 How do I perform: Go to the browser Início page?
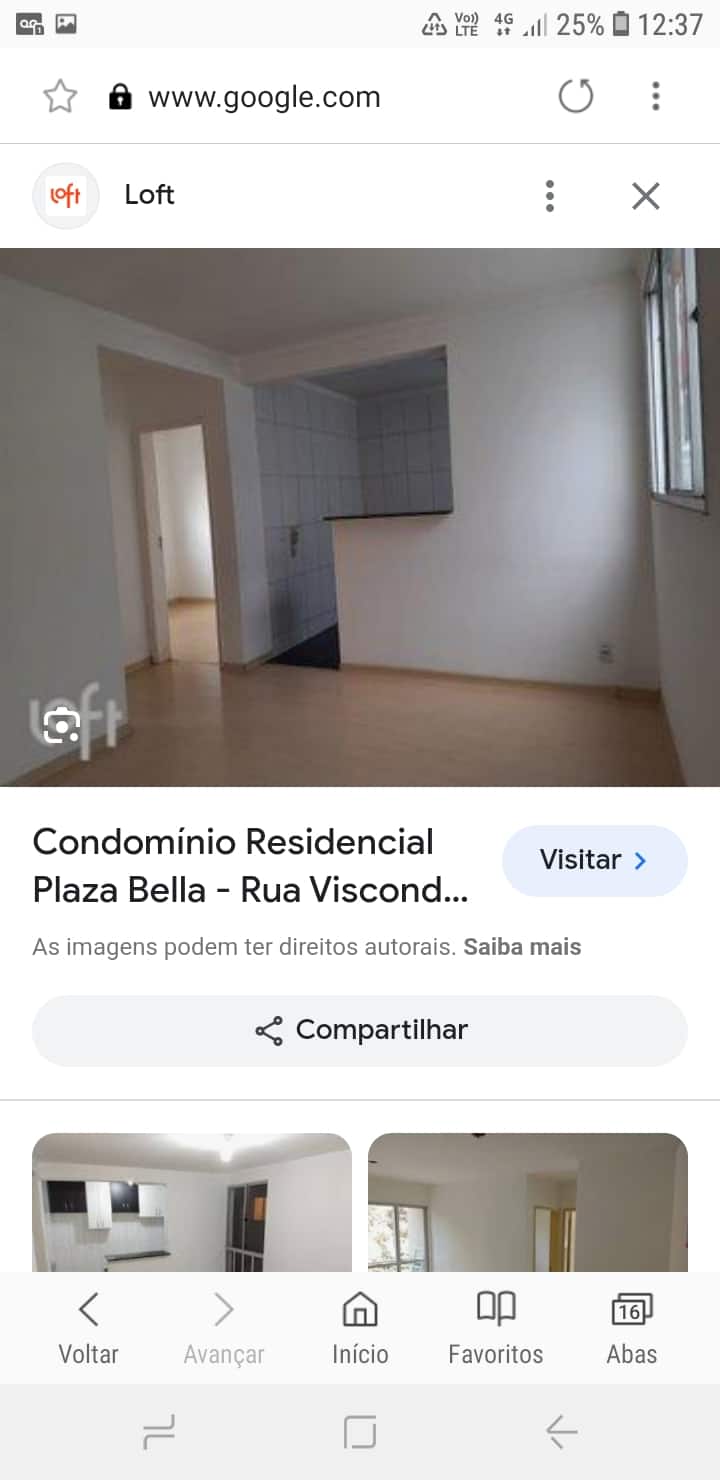coord(360,1327)
